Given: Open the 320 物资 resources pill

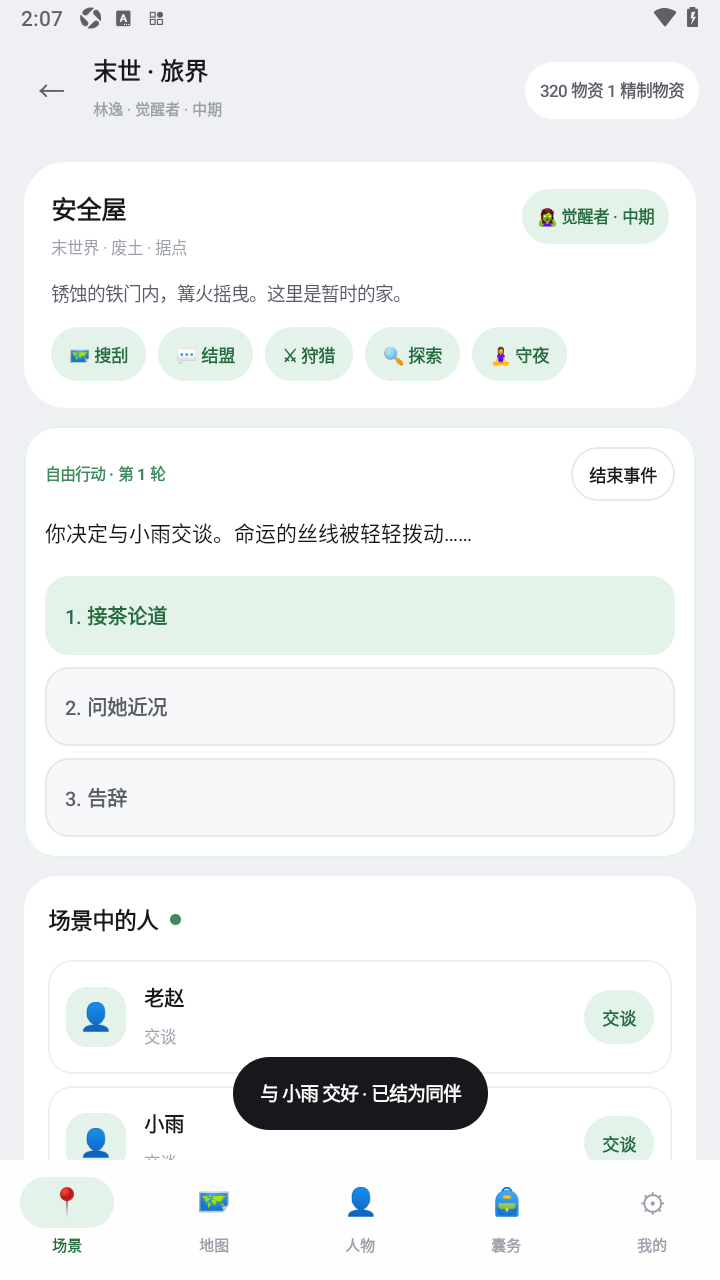Looking at the screenshot, I should [x=611, y=91].
